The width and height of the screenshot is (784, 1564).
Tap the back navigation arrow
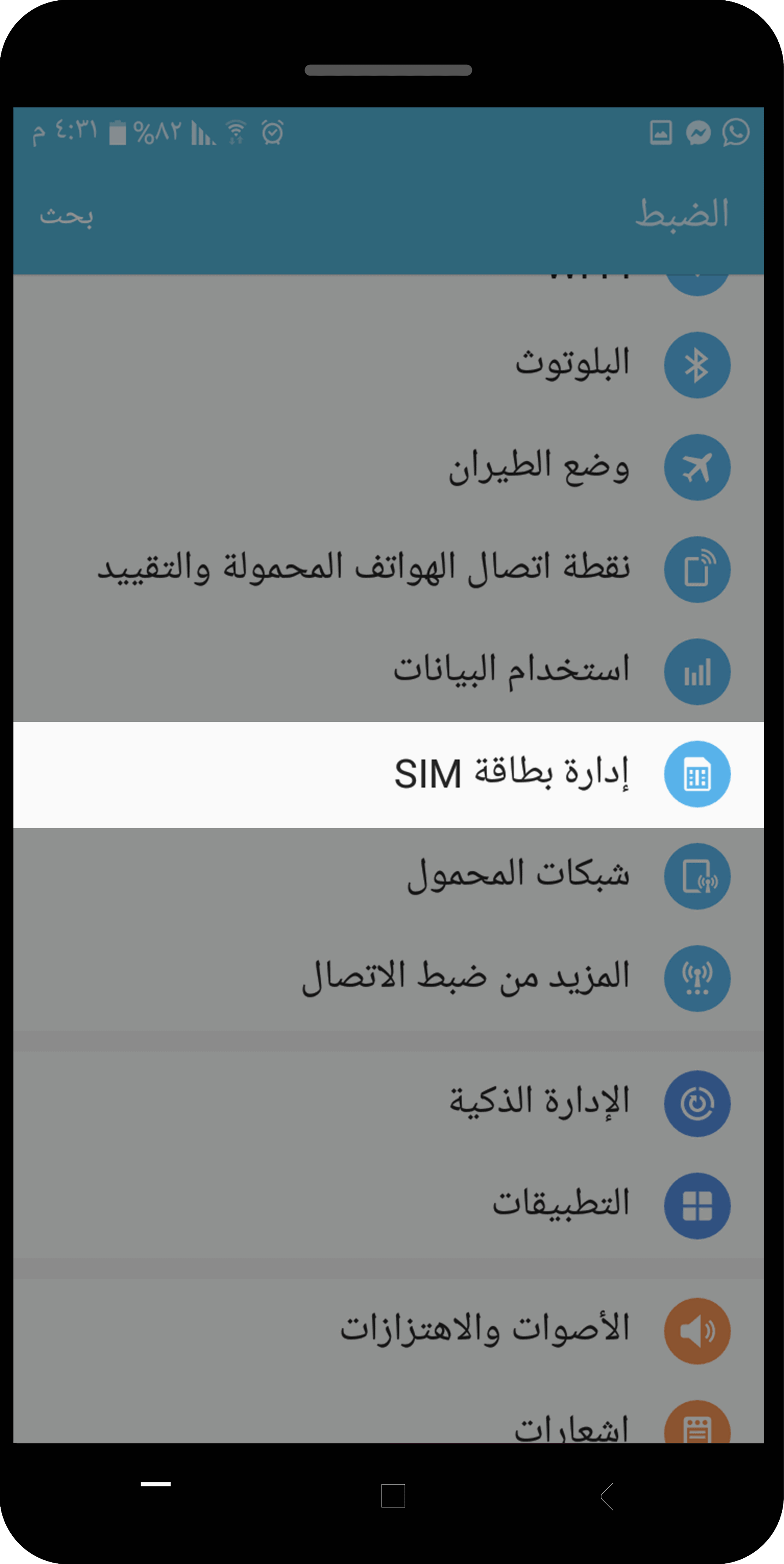(x=606, y=1495)
